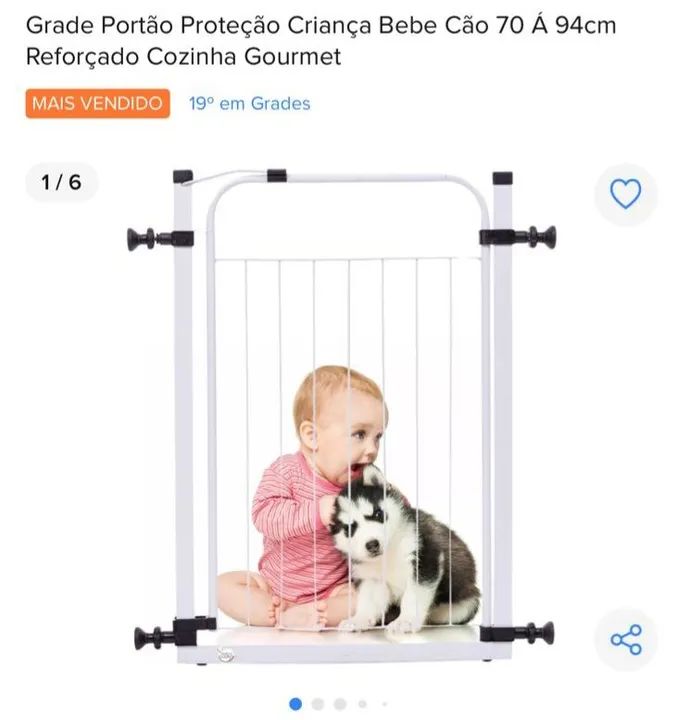Open the product photo in full view
Image resolution: width=678 pixels, height=720 pixels.
[340, 420]
